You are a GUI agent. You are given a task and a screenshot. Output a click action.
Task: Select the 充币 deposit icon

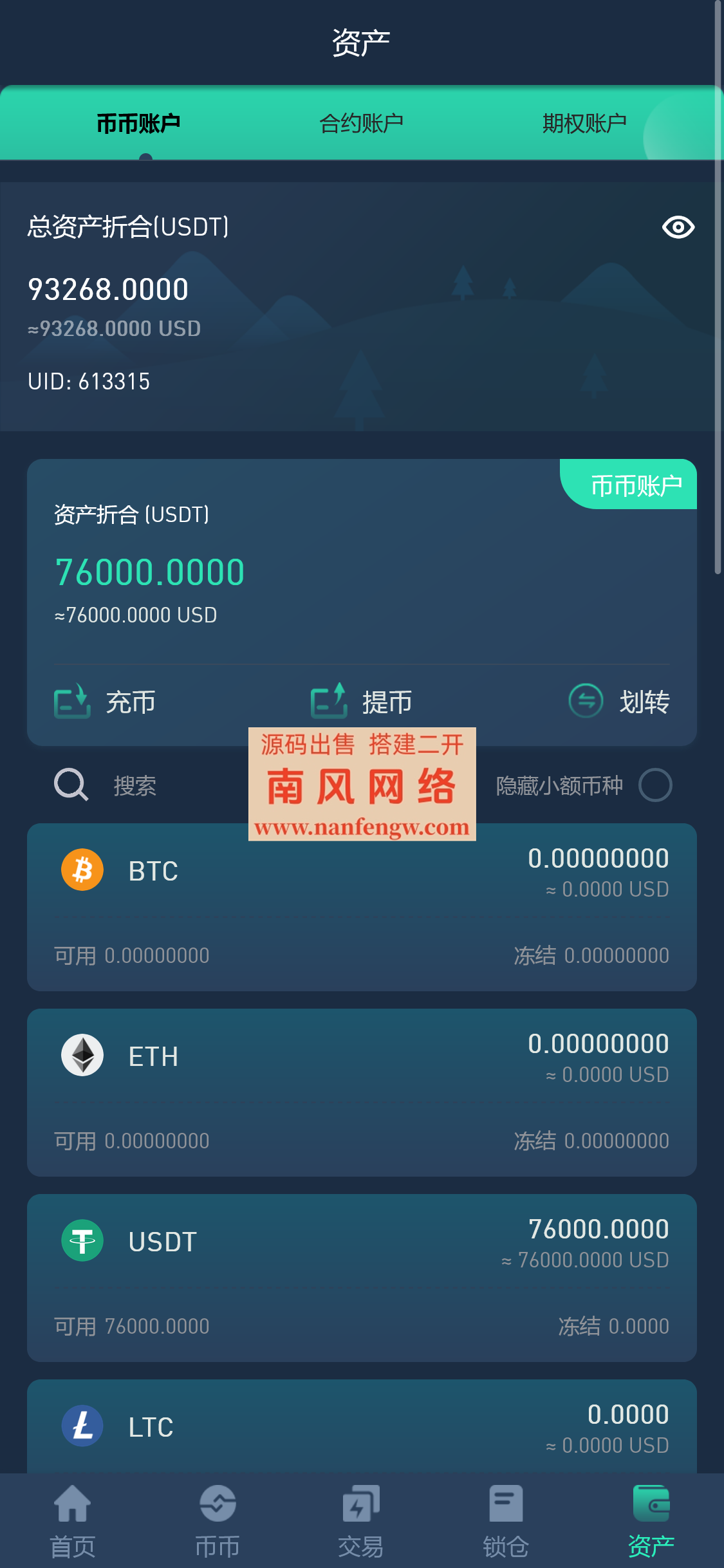[x=72, y=702]
